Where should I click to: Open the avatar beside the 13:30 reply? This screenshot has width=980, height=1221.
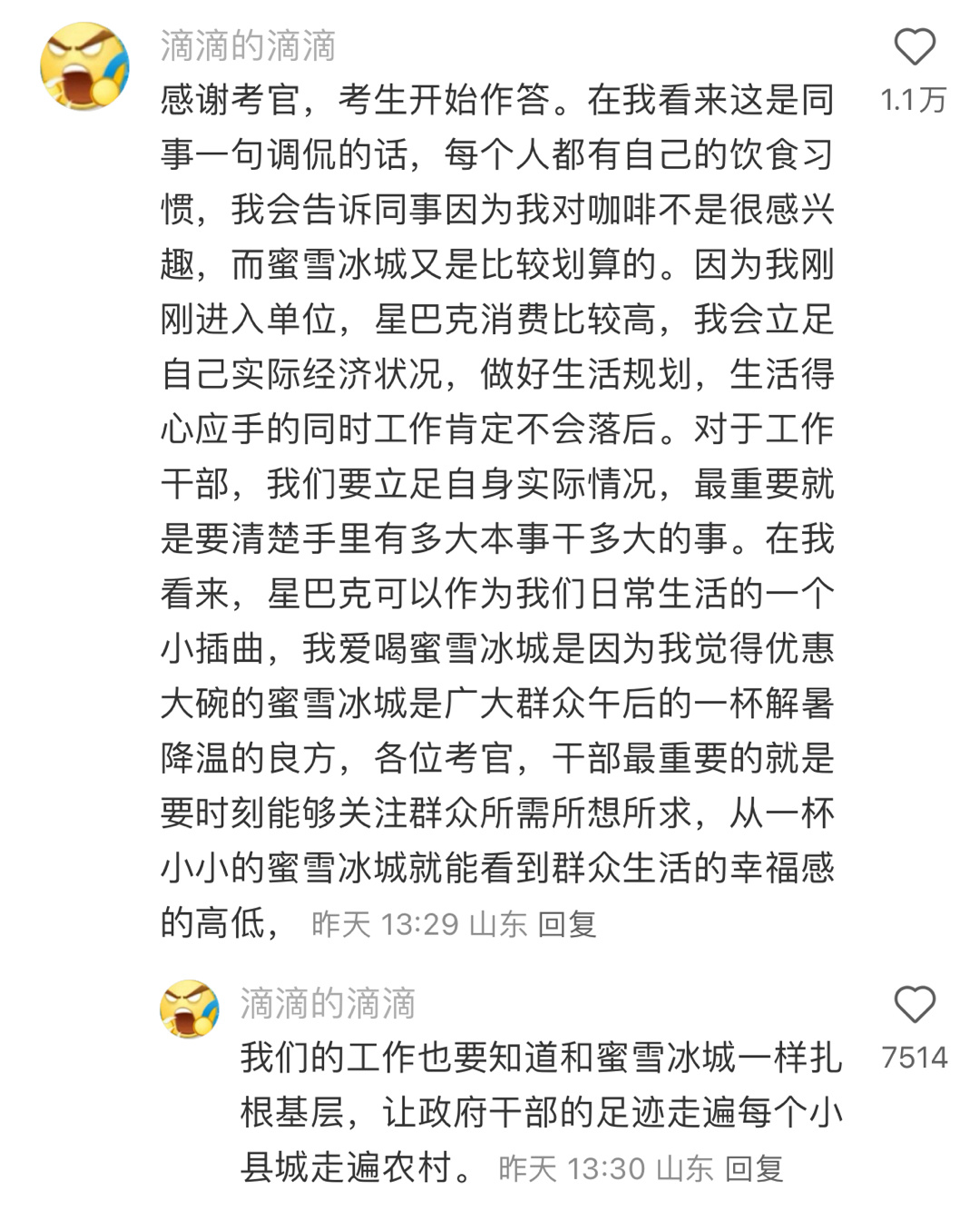click(190, 1008)
